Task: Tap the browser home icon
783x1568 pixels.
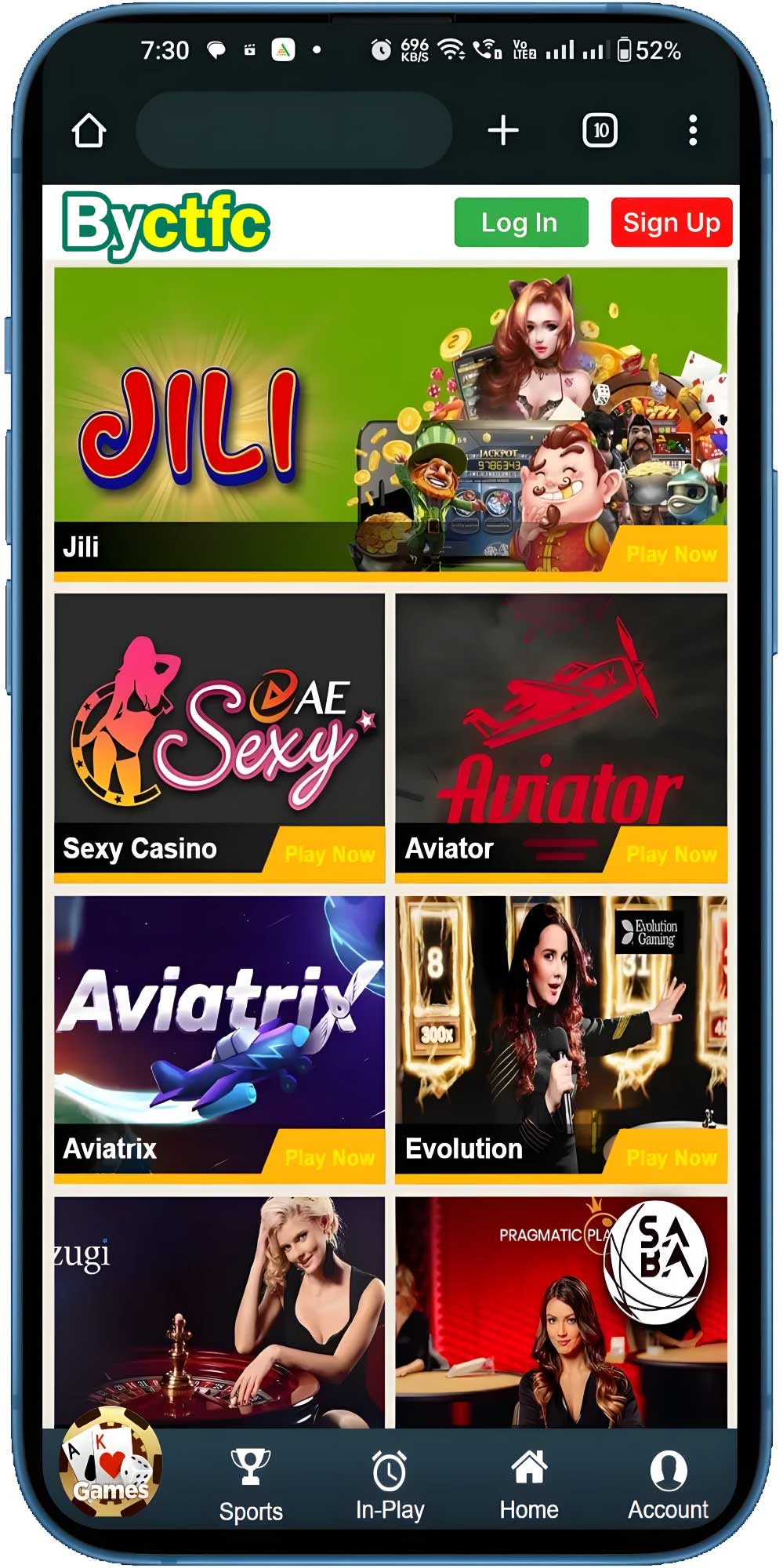Action: point(89,131)
